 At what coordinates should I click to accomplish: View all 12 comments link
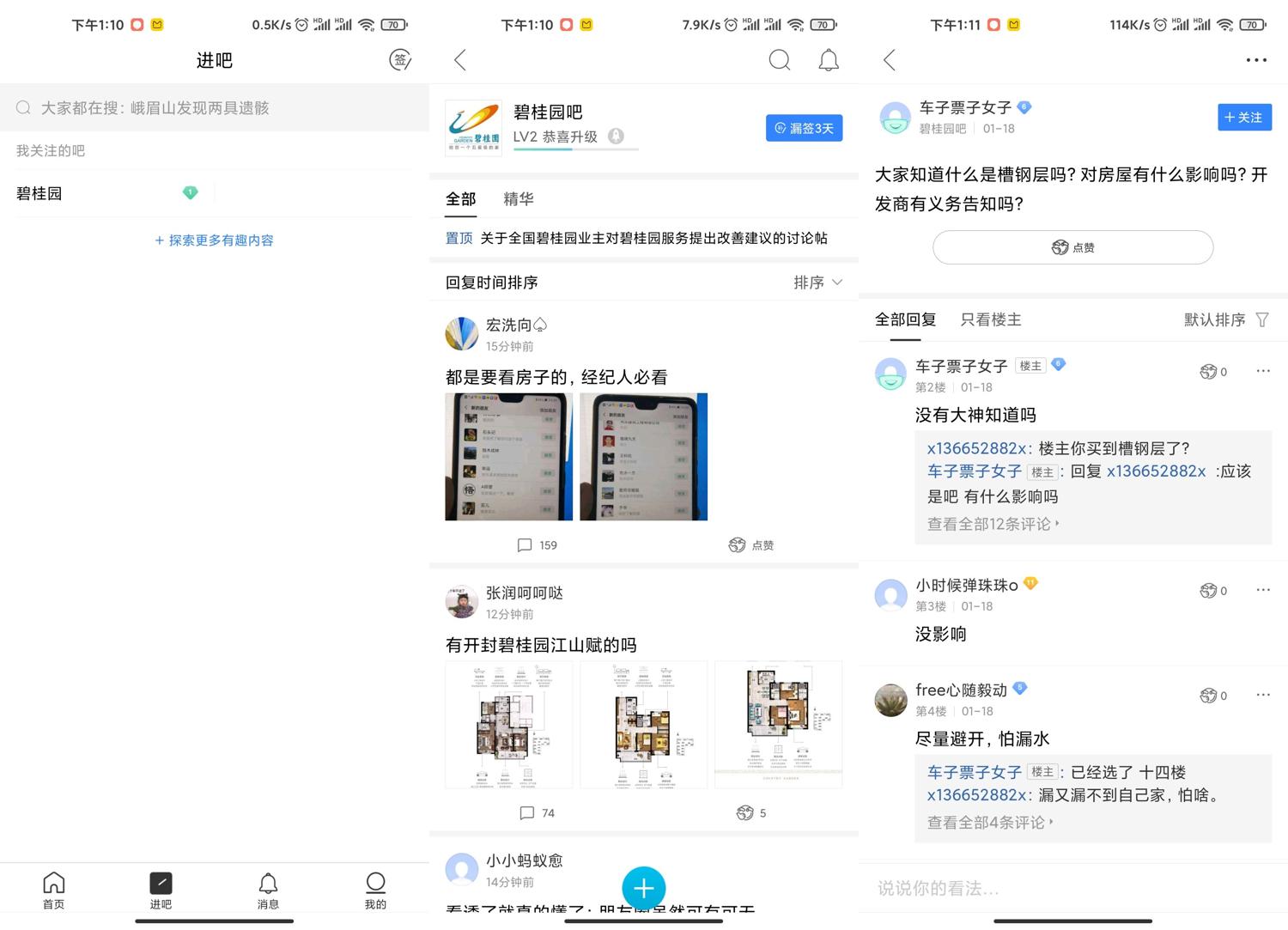(x=992, y=524)
